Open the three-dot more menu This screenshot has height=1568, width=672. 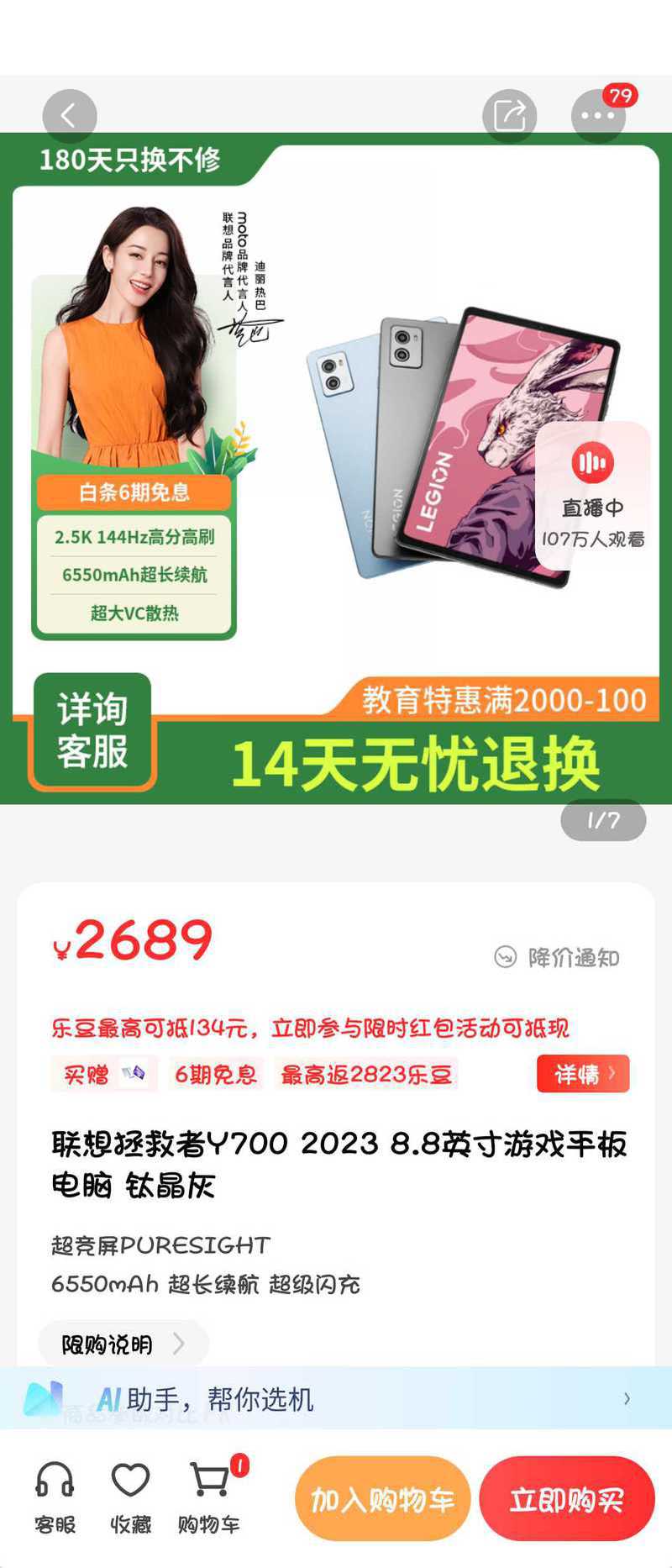click(598, 116)
